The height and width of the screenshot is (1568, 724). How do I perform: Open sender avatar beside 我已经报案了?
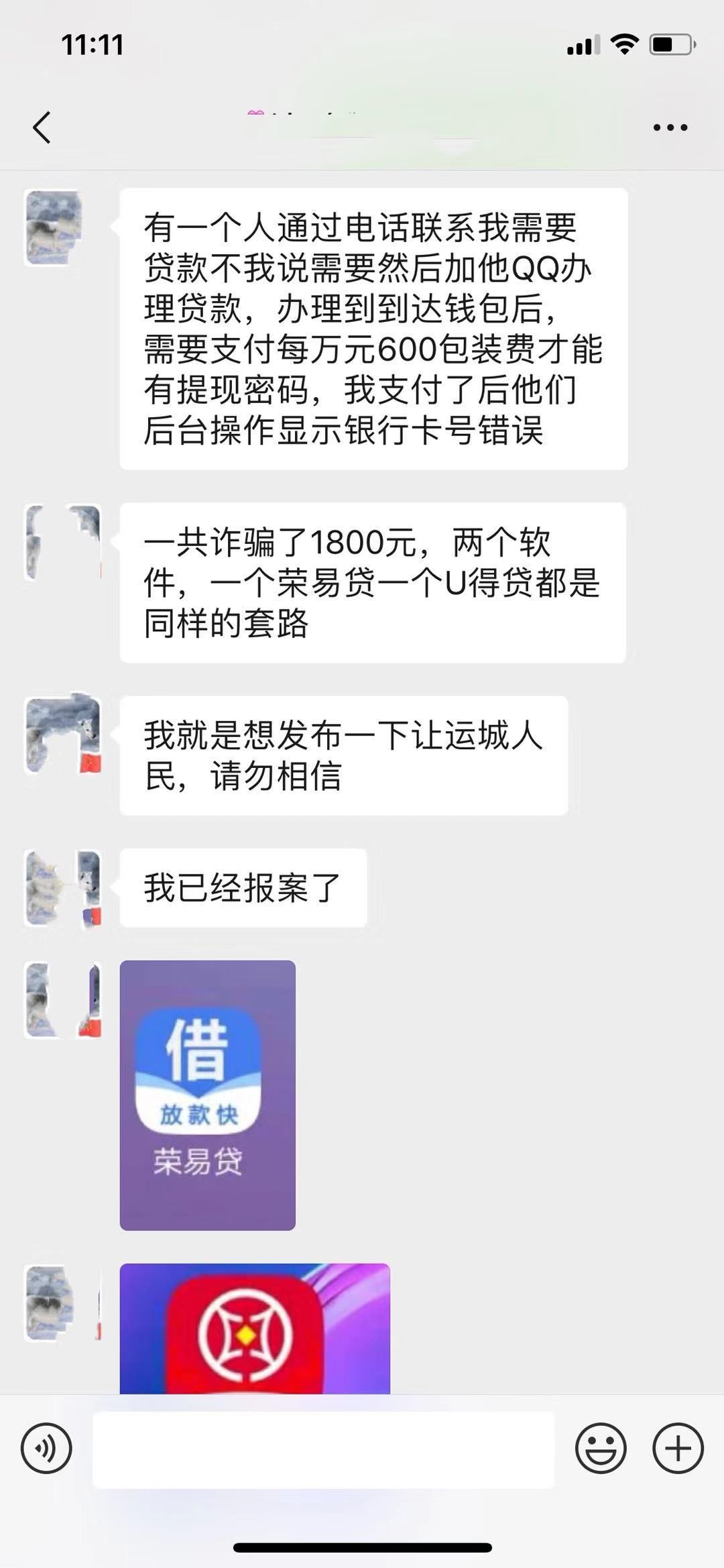pyautogui.click(x=63, y=888)
